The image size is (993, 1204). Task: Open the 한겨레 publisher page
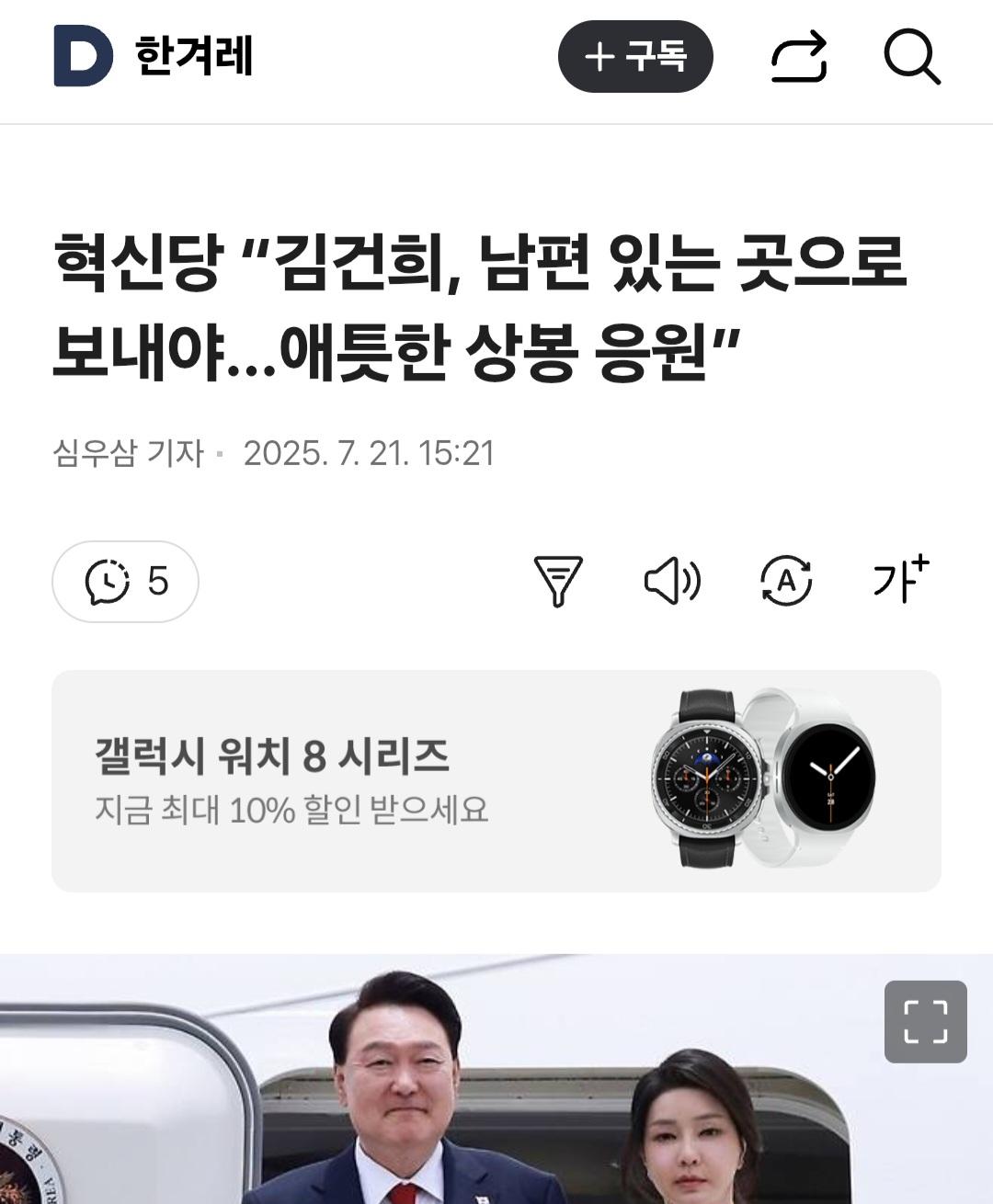point(194,57)
